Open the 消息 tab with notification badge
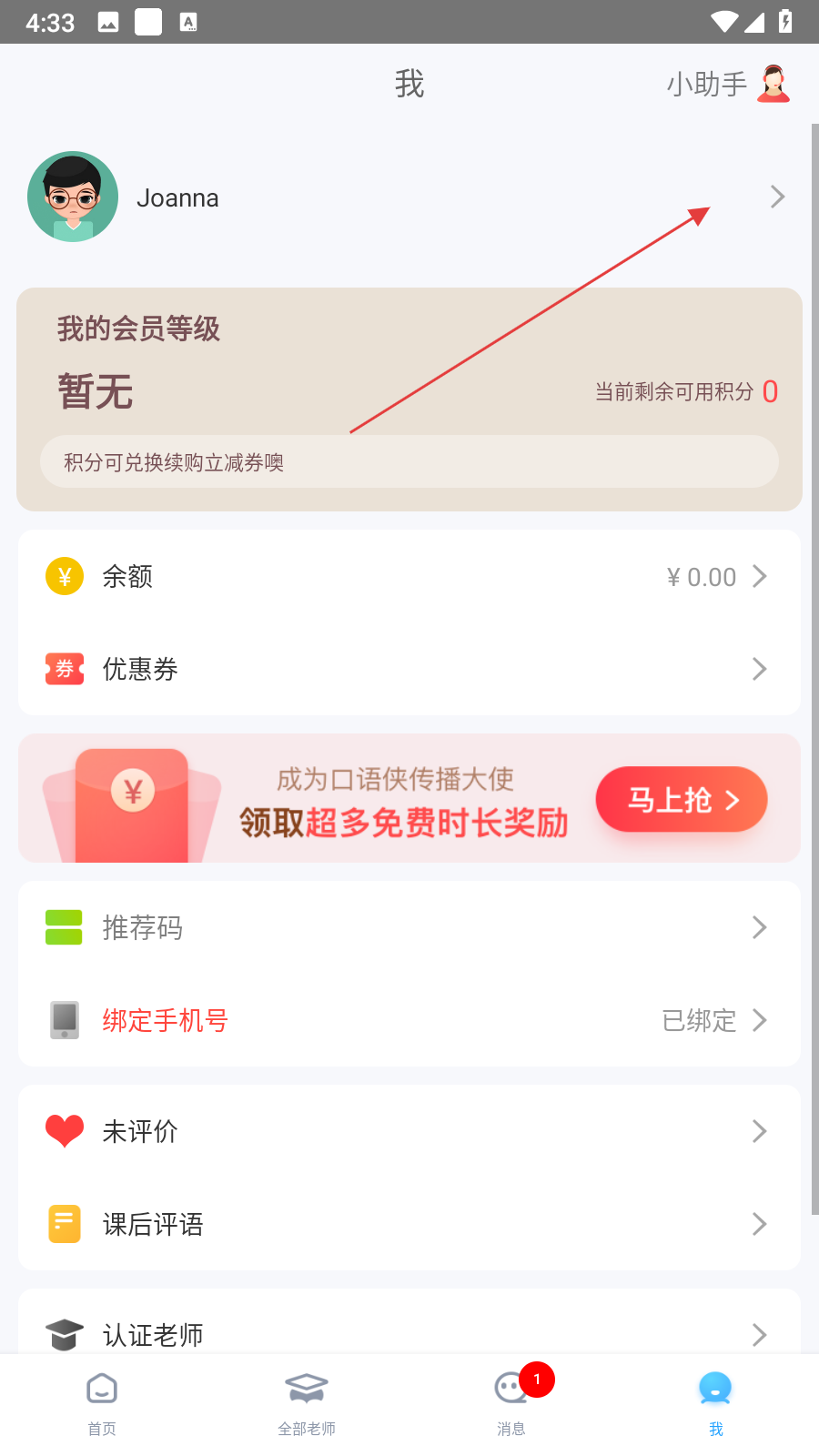 [511, 1401]
